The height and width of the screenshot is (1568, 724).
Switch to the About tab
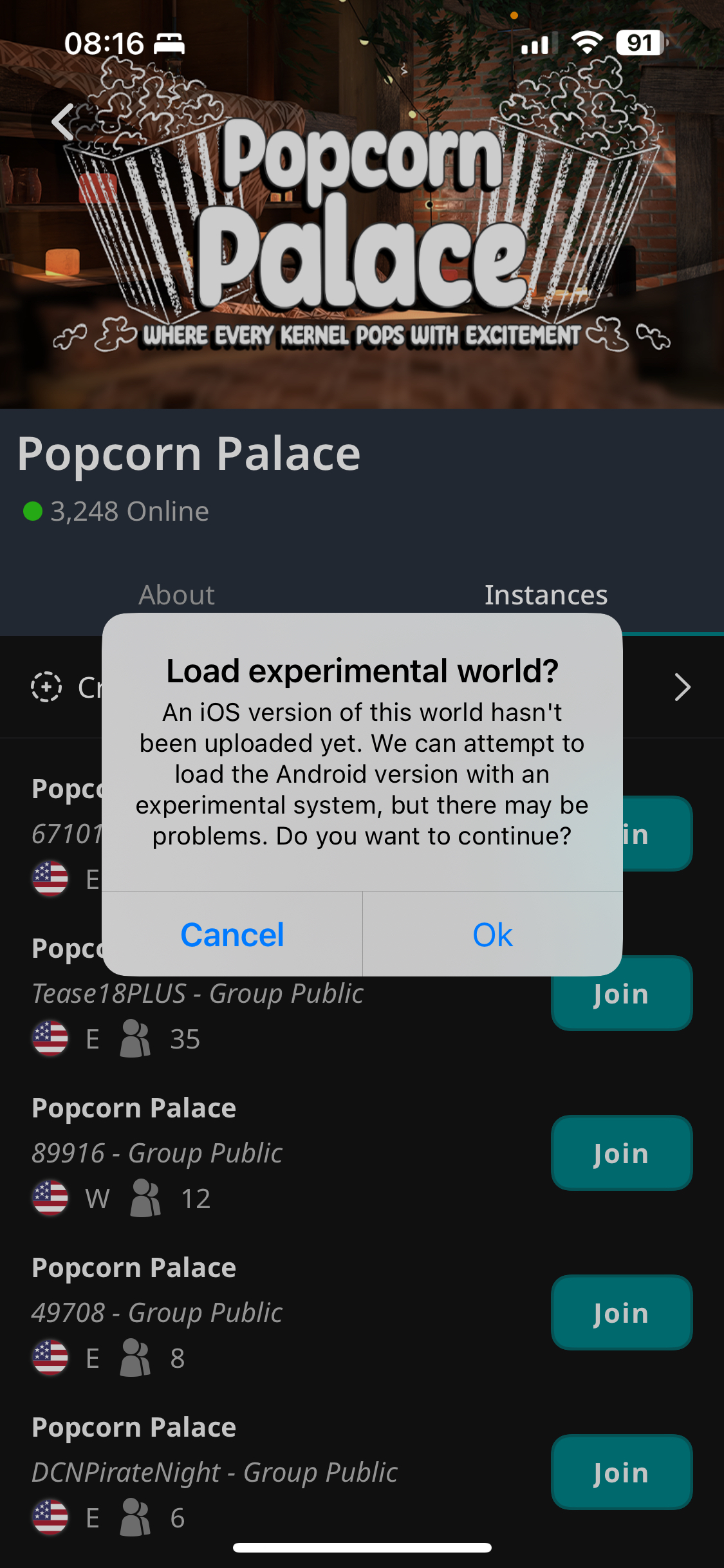176,595
